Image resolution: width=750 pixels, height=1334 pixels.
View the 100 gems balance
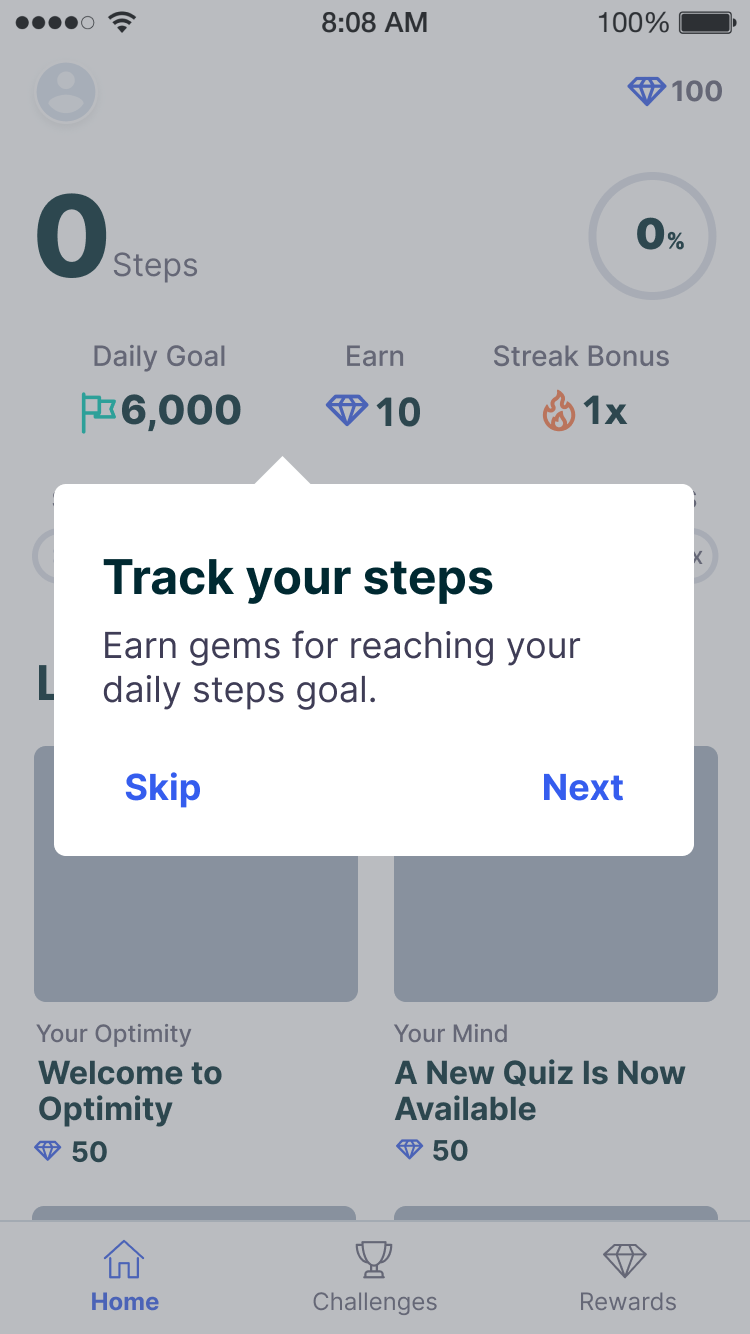[675, 92]
